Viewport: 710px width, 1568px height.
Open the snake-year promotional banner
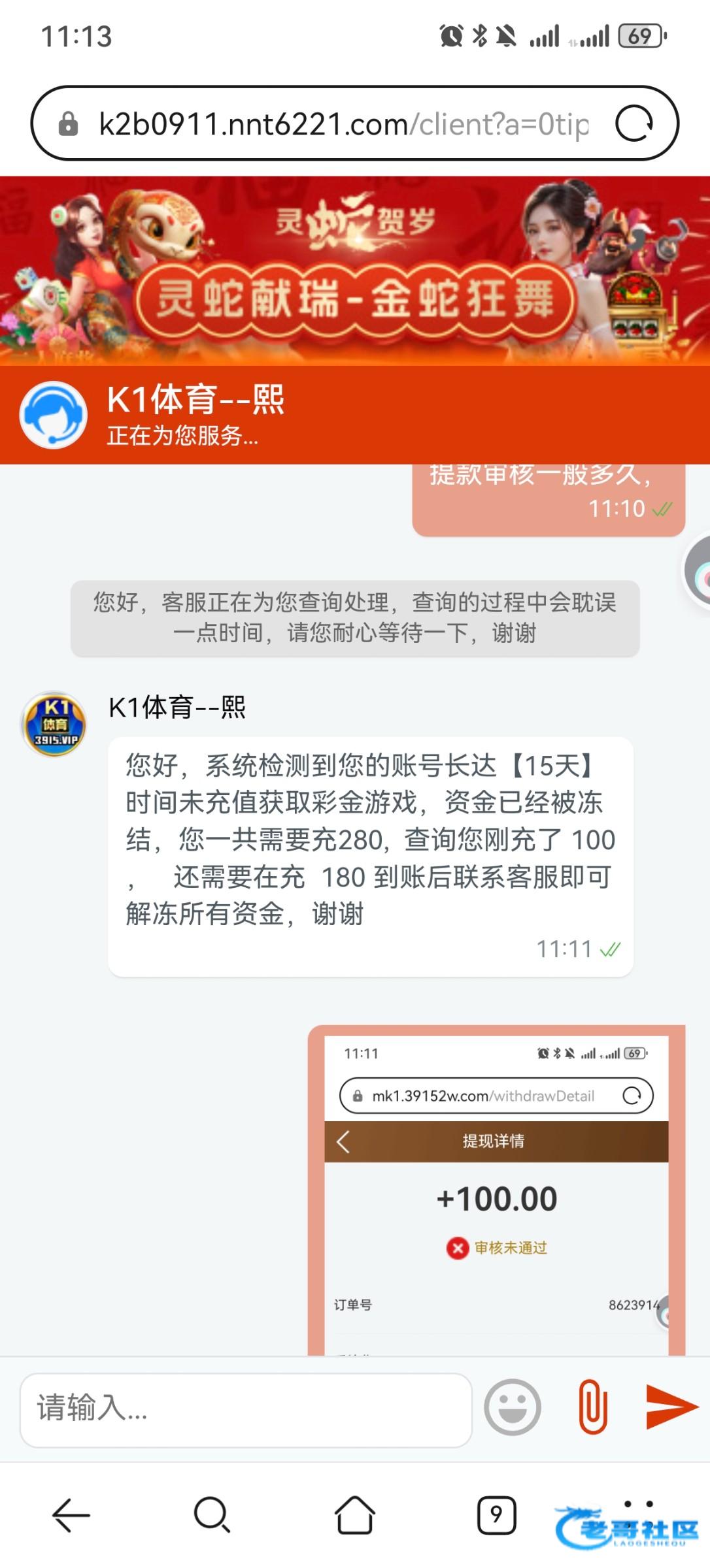355,270
